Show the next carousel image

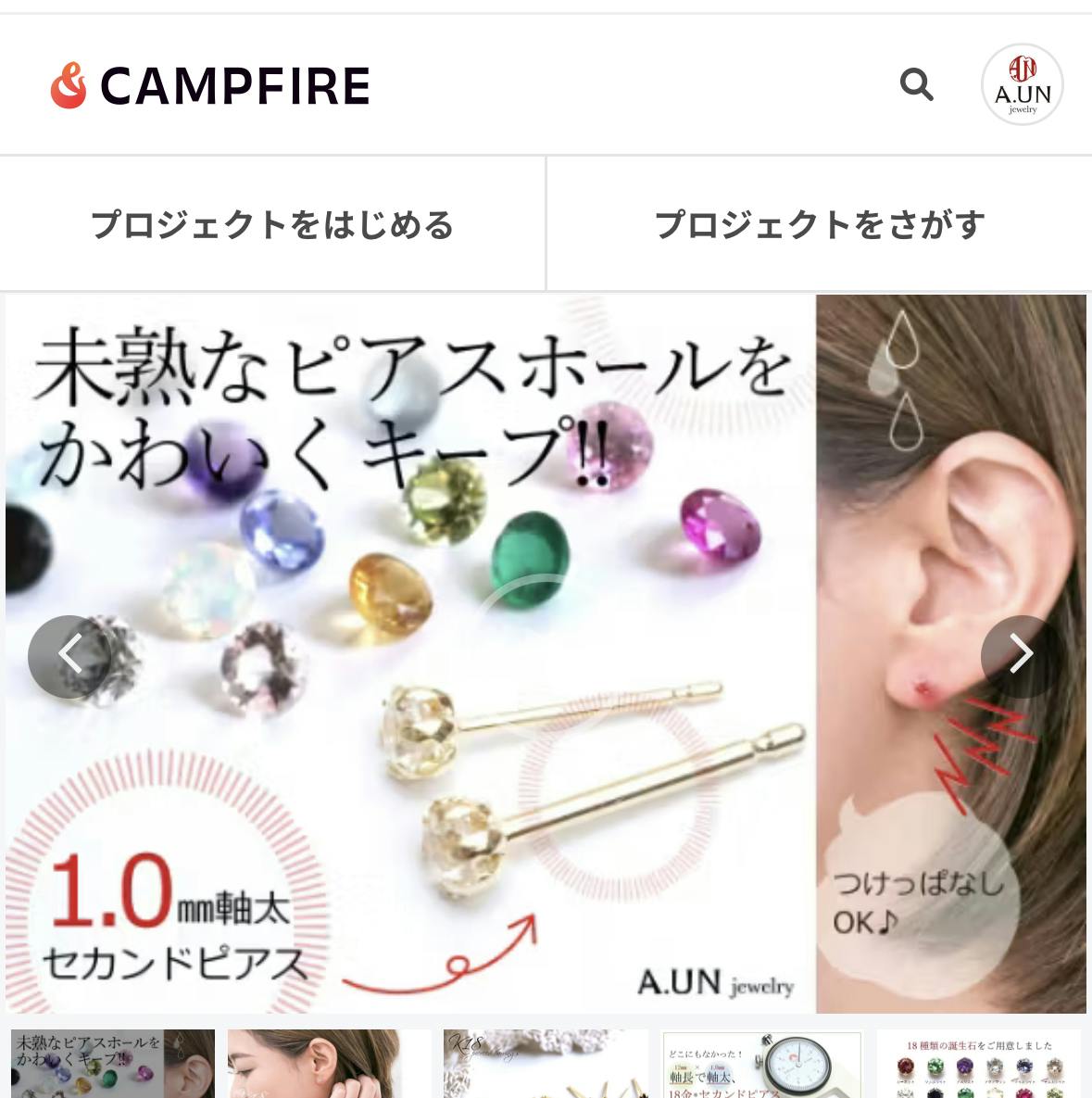coord(1021,654)
